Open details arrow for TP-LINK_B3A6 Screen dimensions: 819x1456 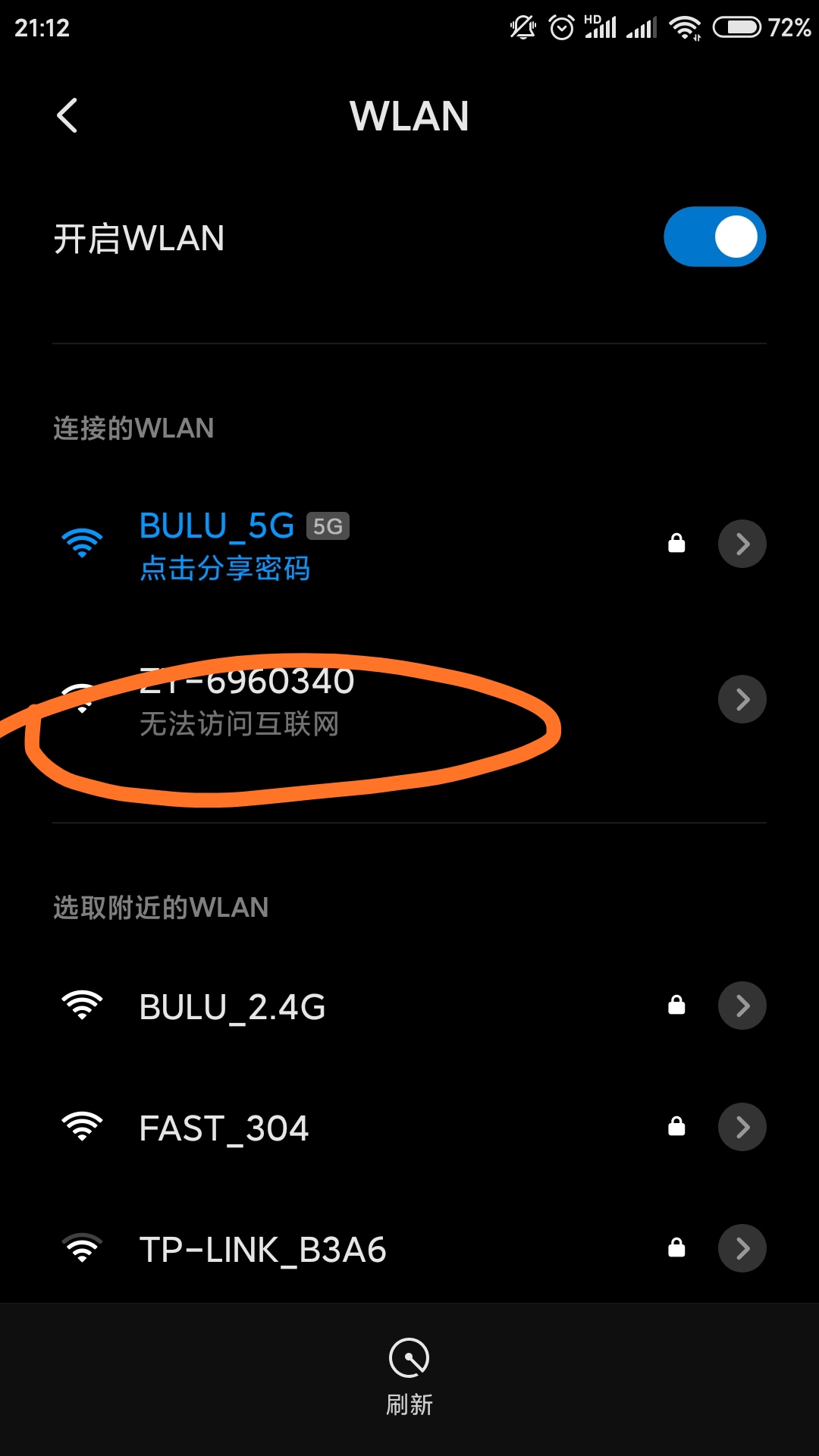click(742, 1248)
